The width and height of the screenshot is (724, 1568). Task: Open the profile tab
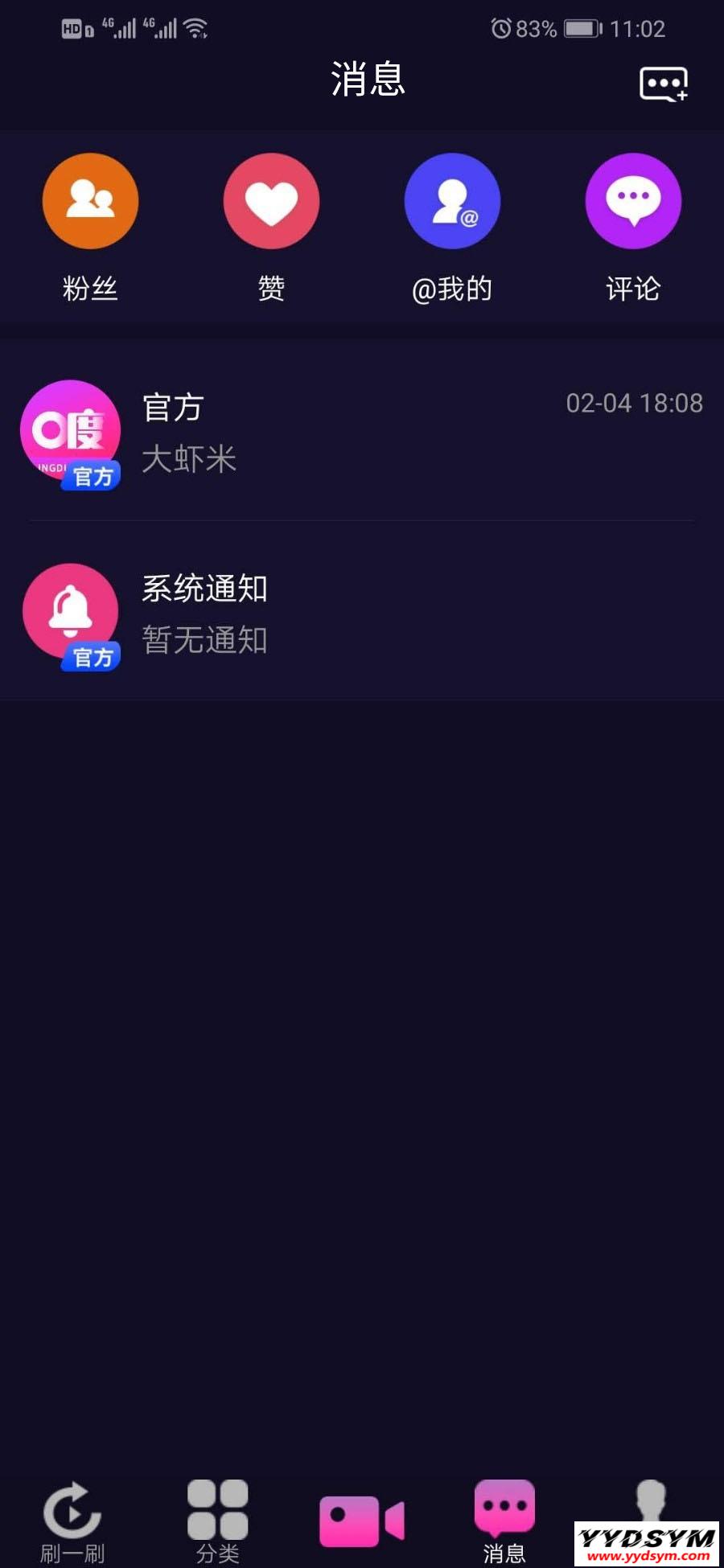pos(650,1500)
